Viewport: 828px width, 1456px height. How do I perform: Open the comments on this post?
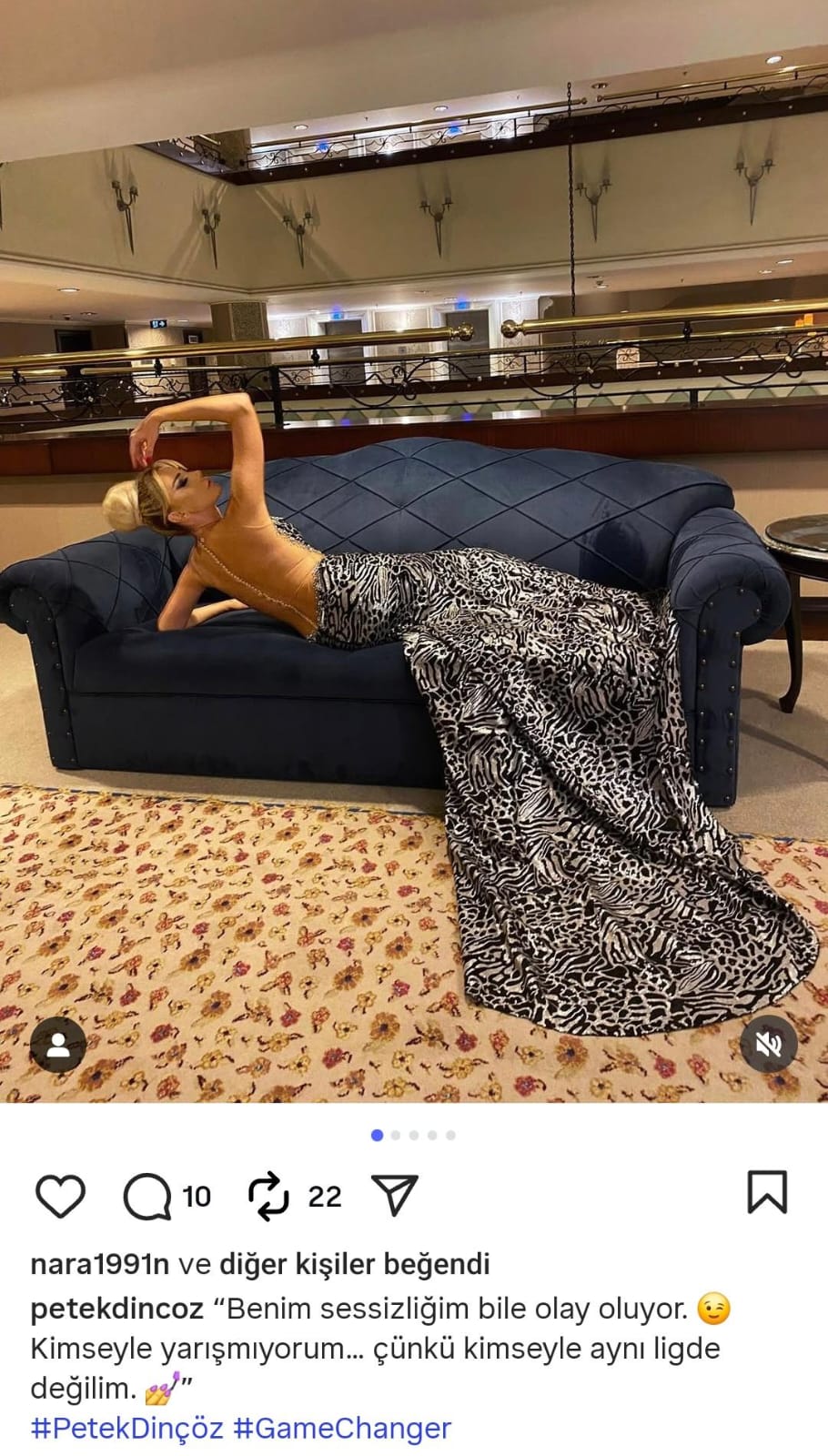click(x=147, y=1196)
